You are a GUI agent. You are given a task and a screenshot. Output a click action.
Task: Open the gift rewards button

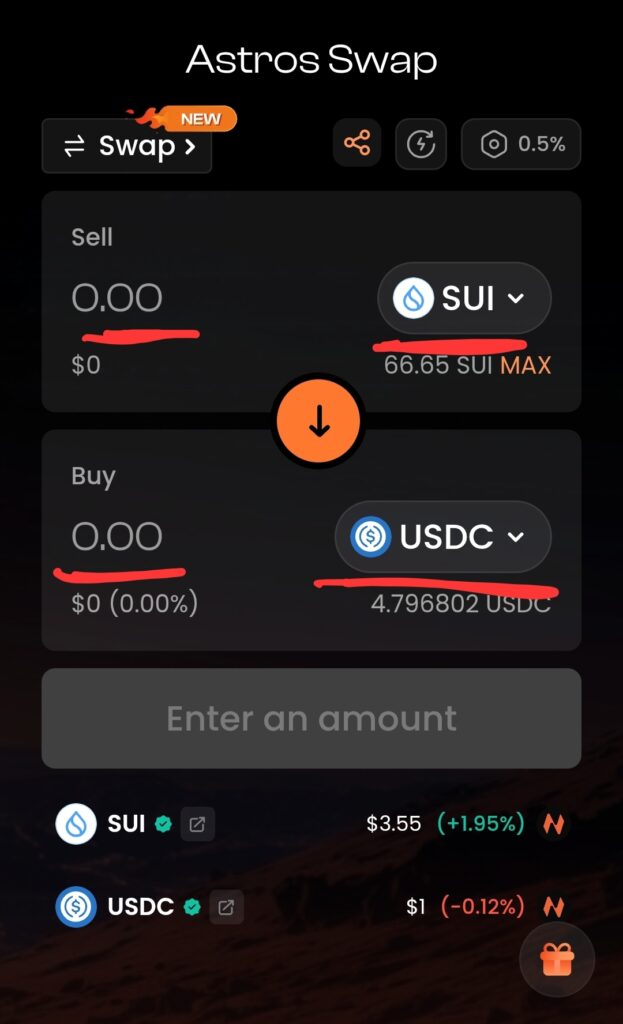tap(557, 960)
